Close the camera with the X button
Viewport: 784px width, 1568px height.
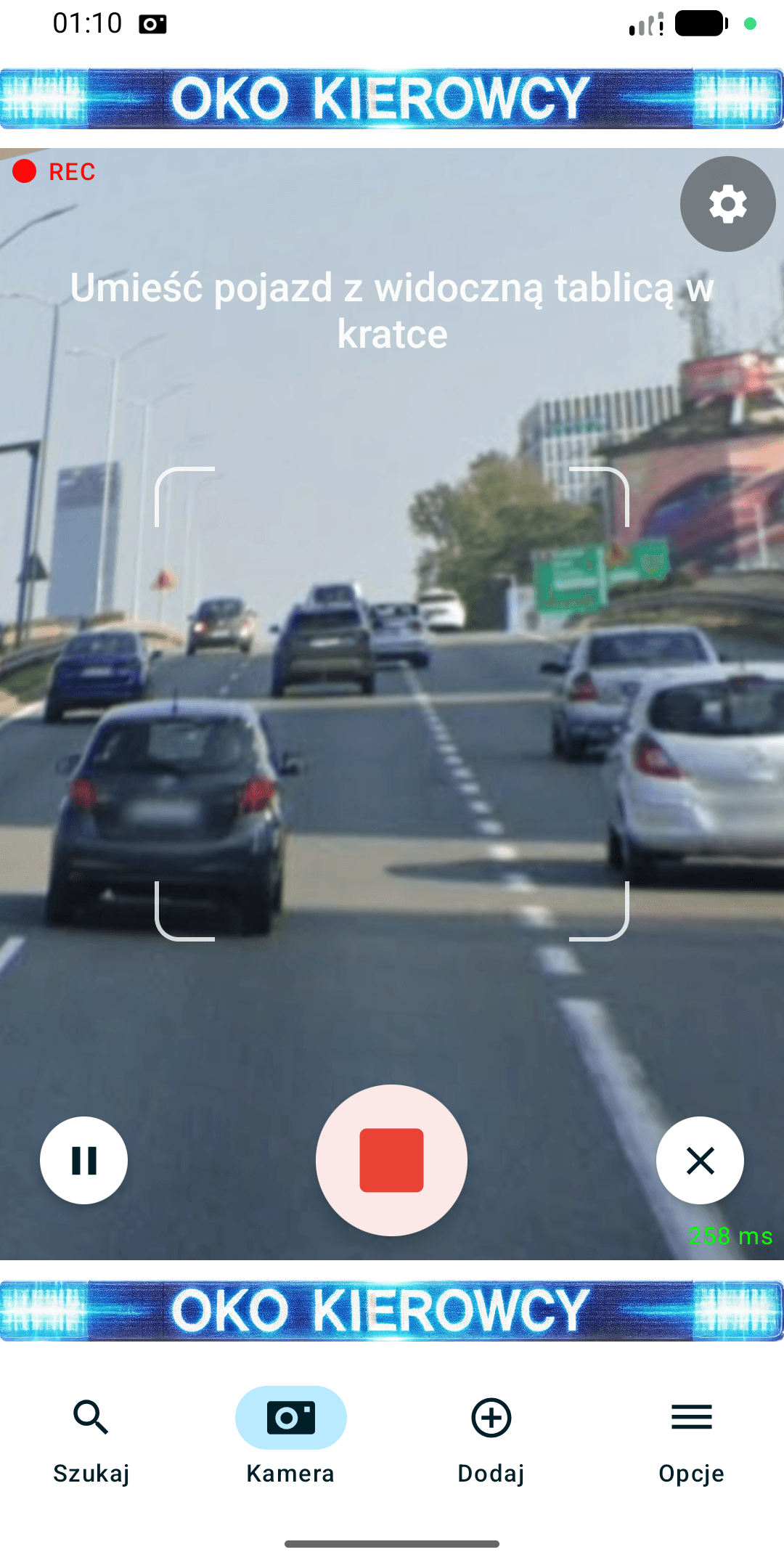[700, 1160]
